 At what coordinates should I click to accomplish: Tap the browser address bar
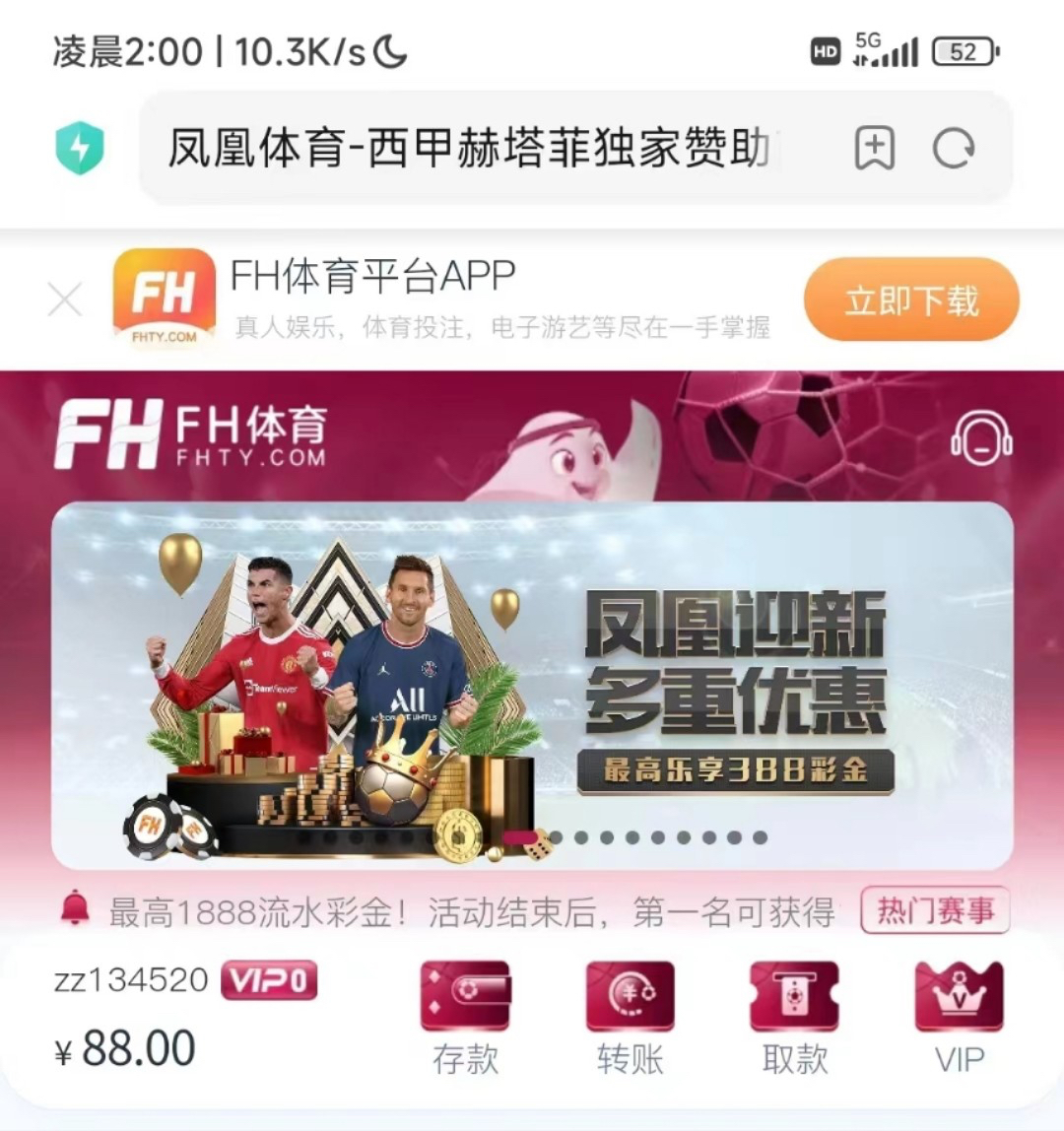473,150
